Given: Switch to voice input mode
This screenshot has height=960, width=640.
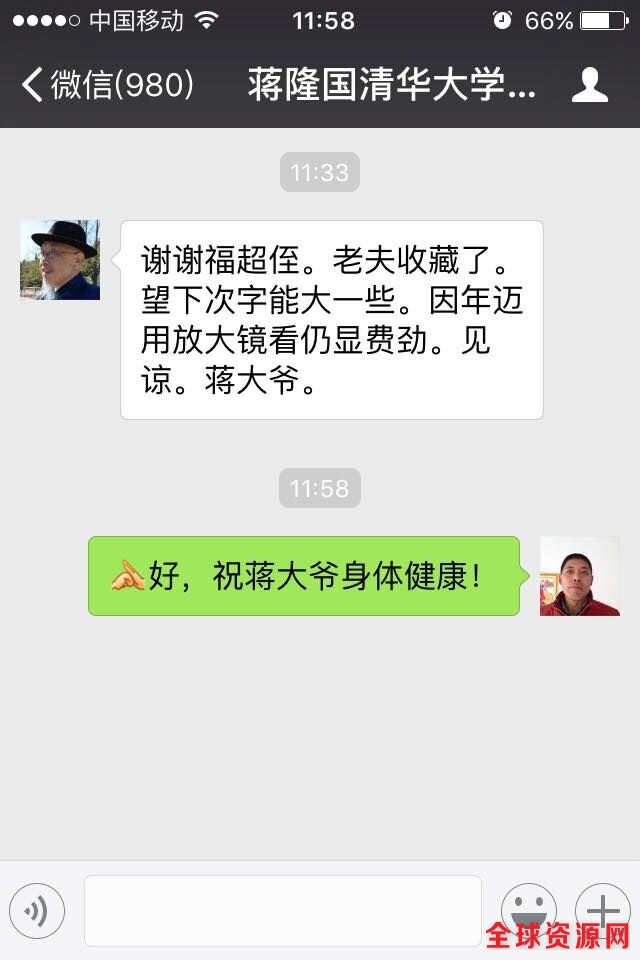Looking at the screenshot, I should point(37,910).
